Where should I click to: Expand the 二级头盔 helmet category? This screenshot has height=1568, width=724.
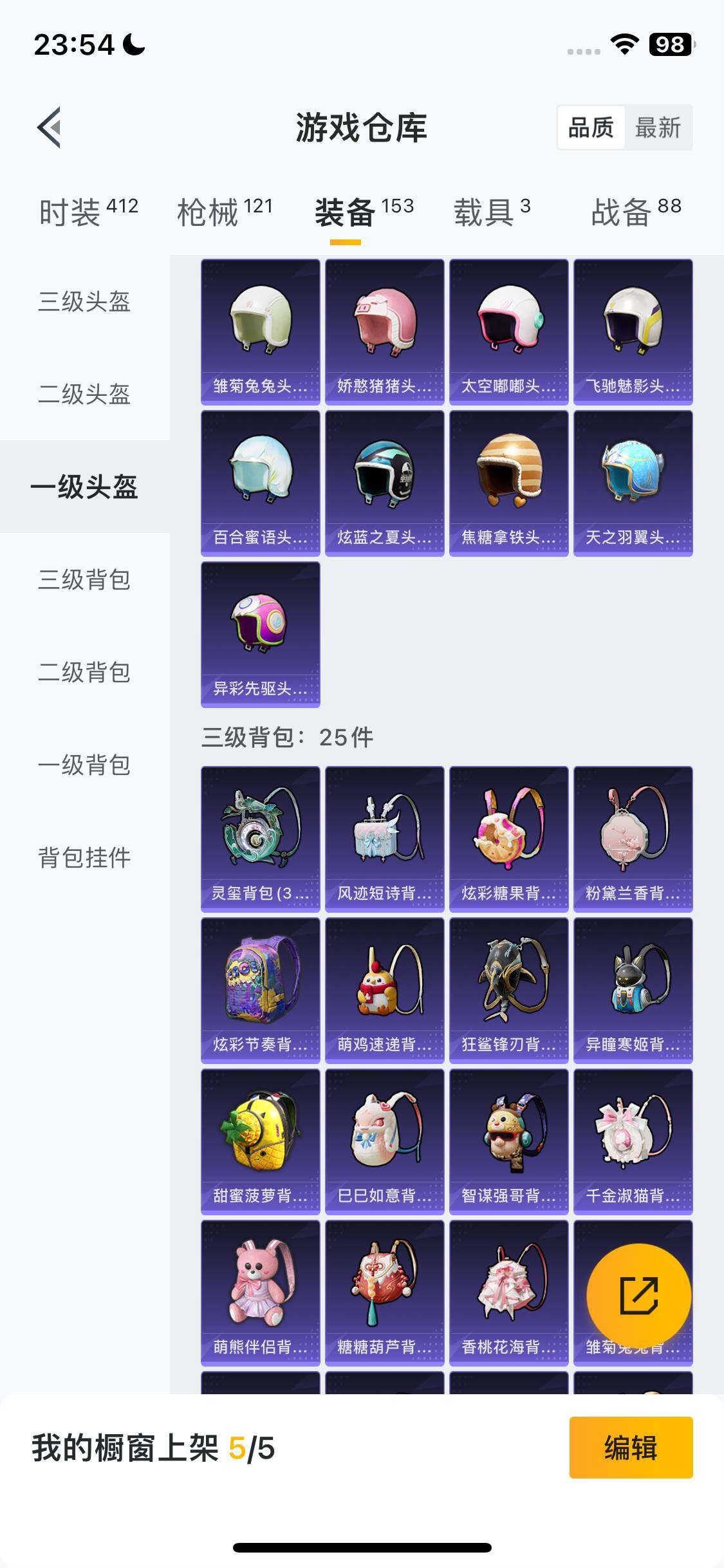tap(84, 397)
